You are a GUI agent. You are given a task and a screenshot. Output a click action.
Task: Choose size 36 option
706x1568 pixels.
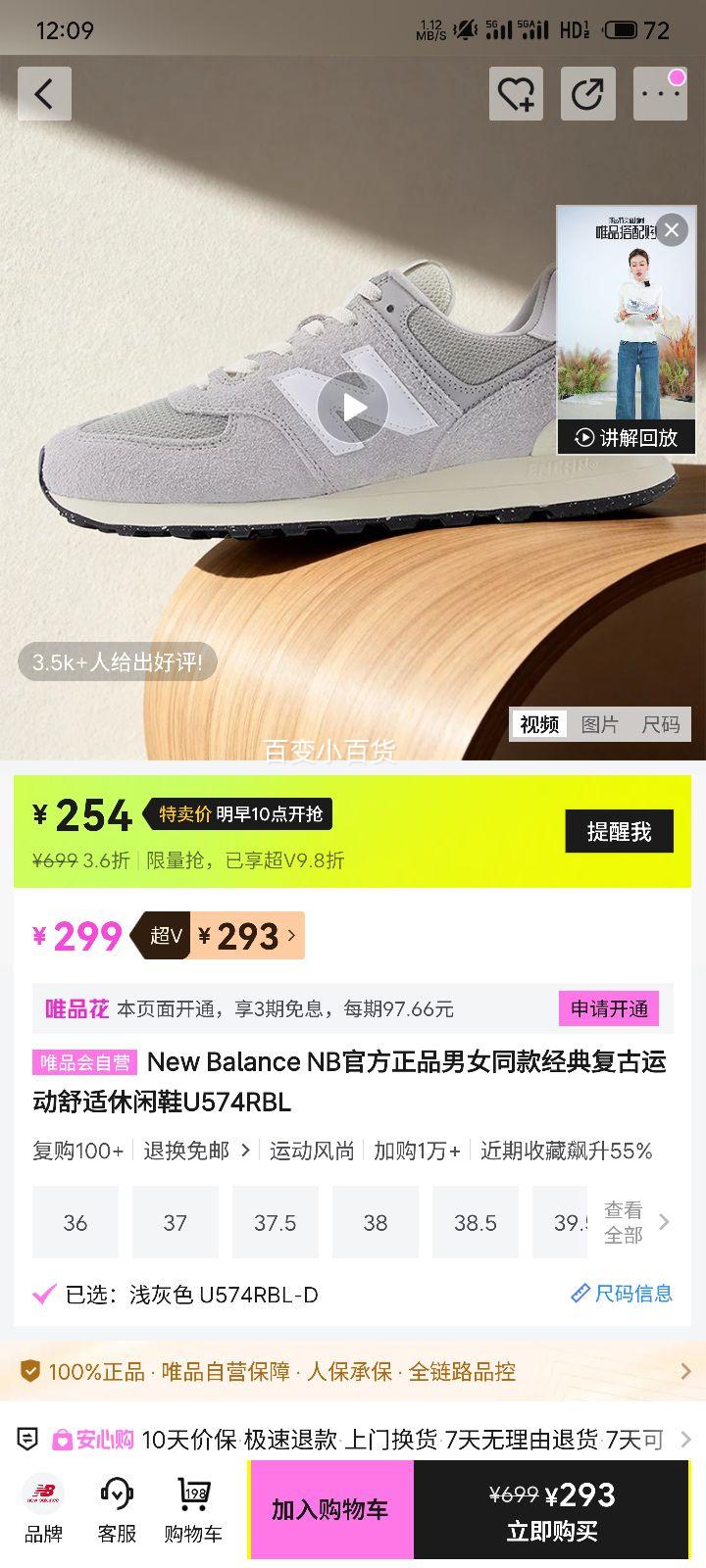pyautogui.click(x=76, y=1222)
